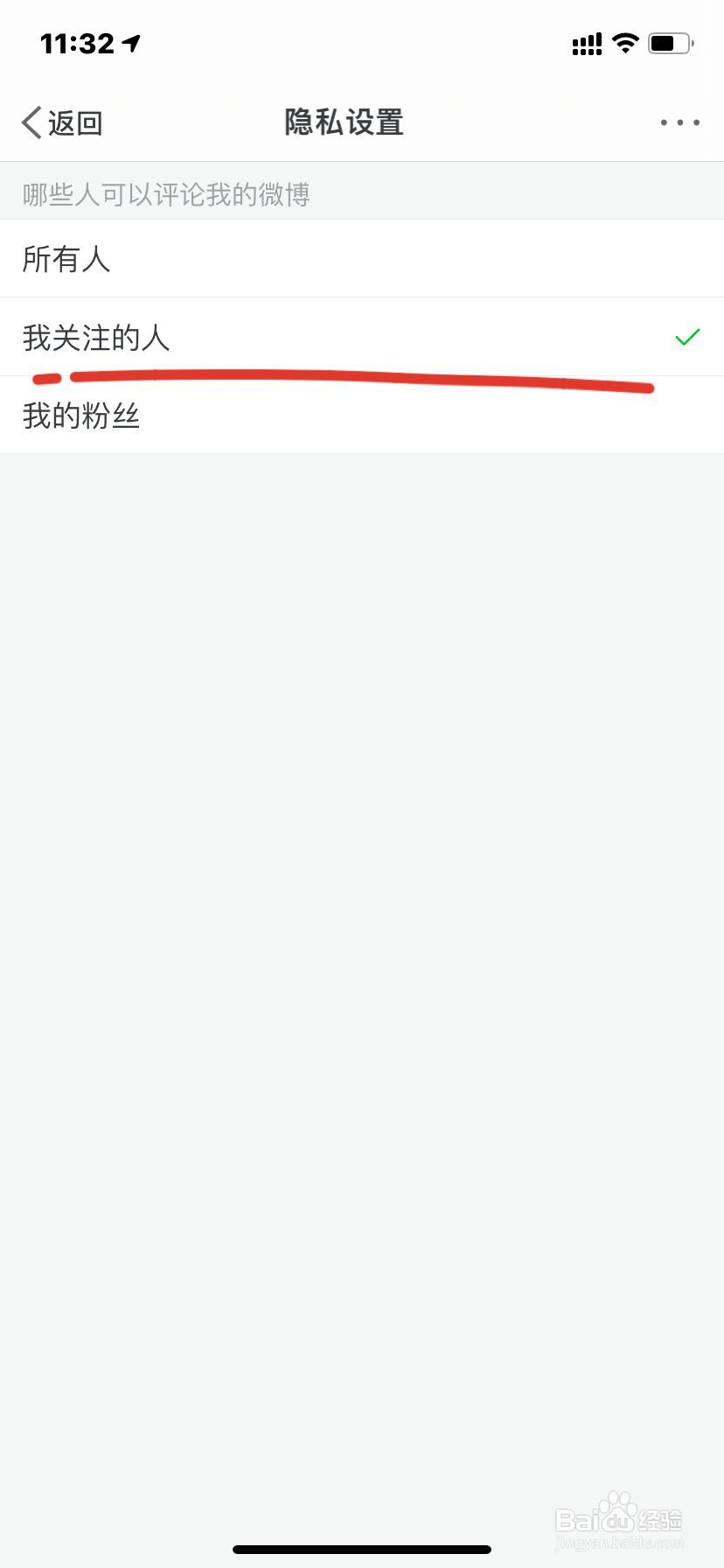Tap the green checkmark beside 我关注的人
724x1568 pixels.
coord(687,337)
